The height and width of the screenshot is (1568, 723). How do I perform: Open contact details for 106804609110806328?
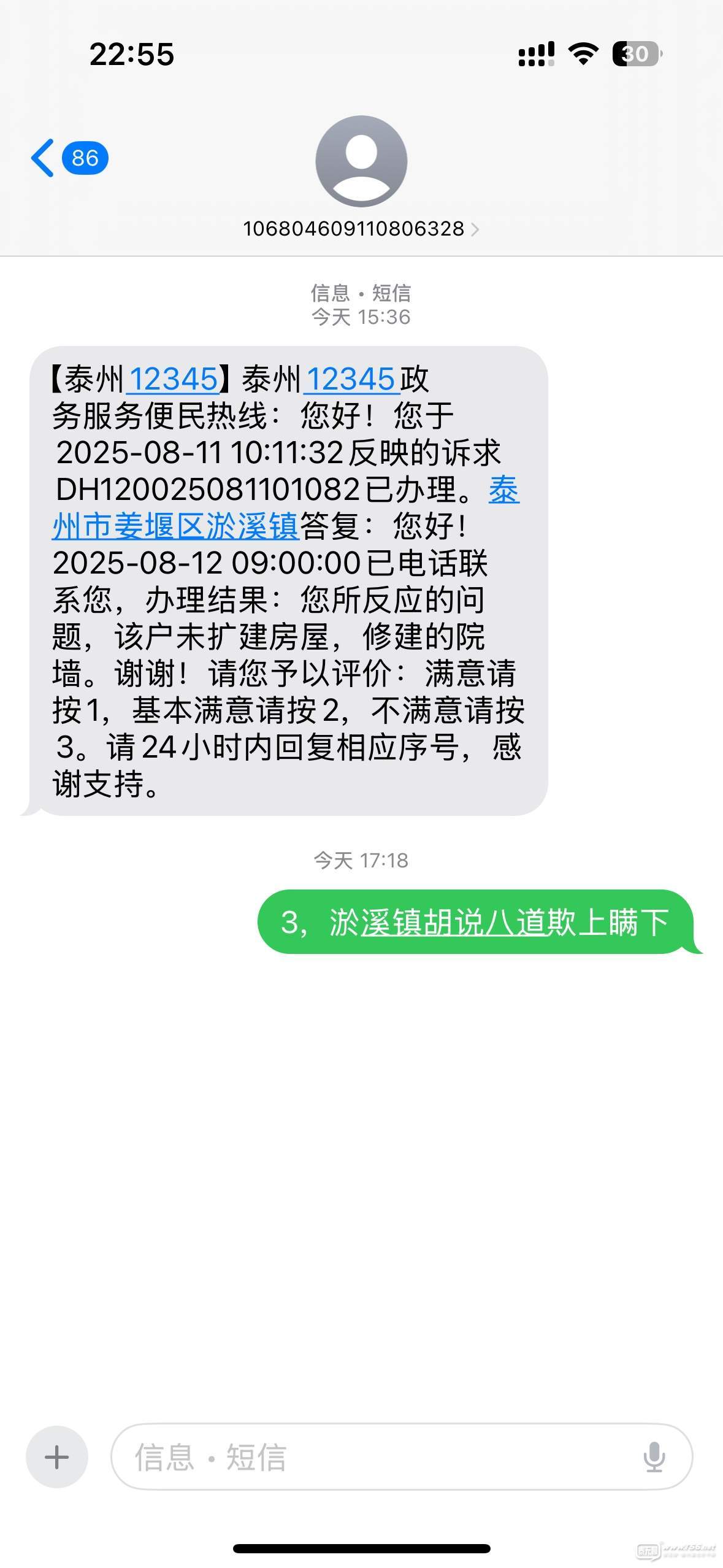361,229
